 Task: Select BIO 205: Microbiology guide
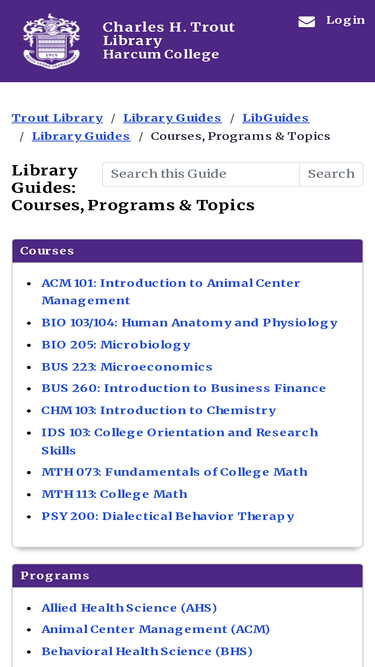(116, 345)
